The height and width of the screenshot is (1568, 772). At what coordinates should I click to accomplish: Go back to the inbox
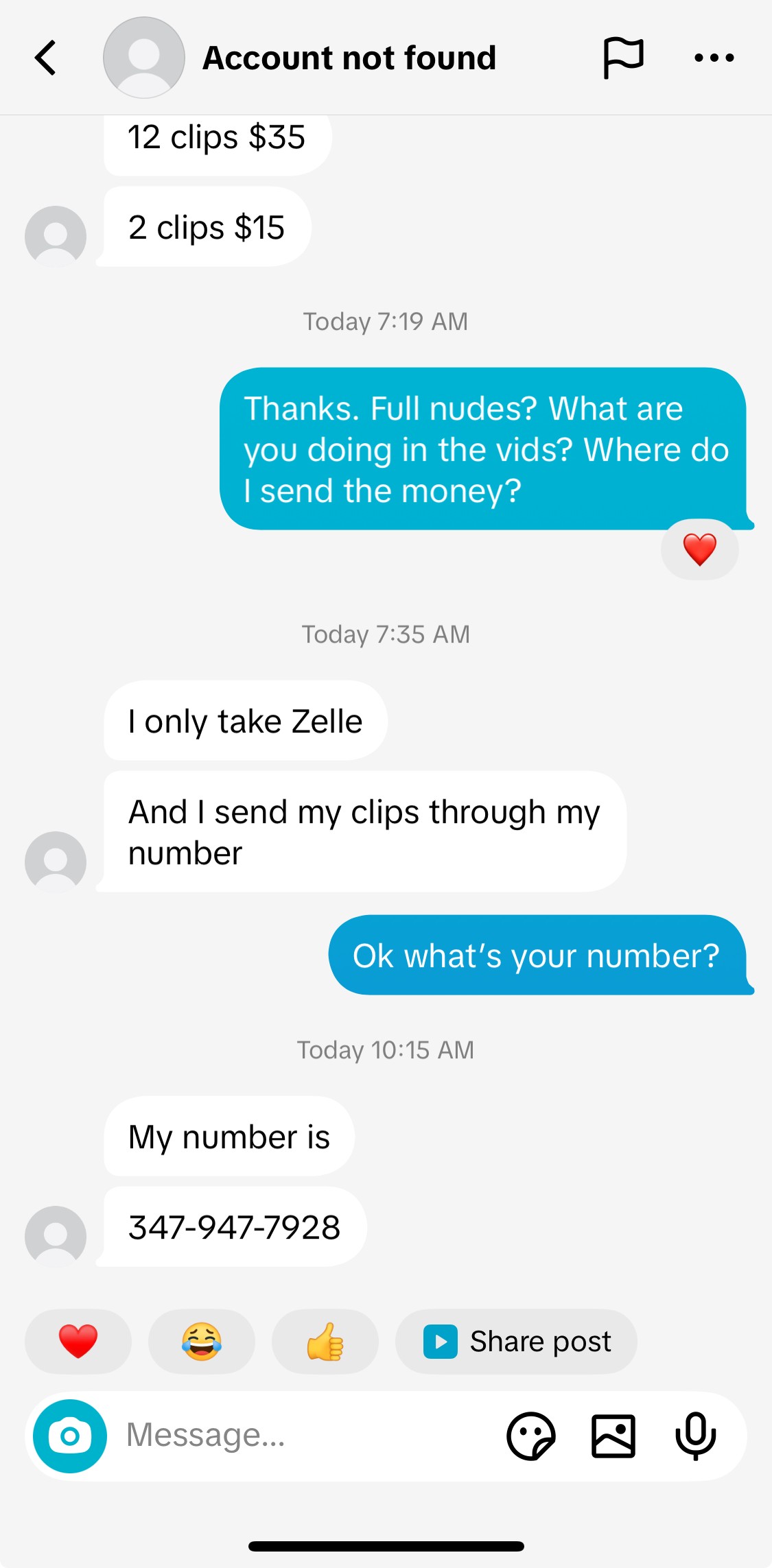(x=45, y=58)
